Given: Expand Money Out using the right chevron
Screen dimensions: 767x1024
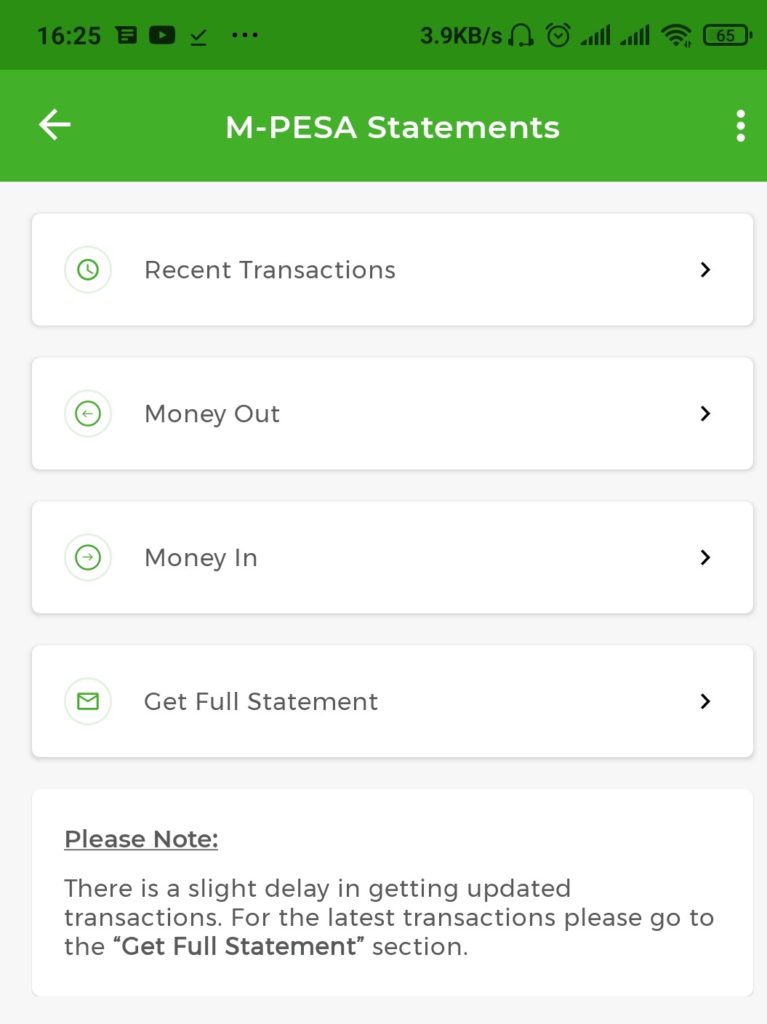Looking at the screenshot, I should 706,413.
